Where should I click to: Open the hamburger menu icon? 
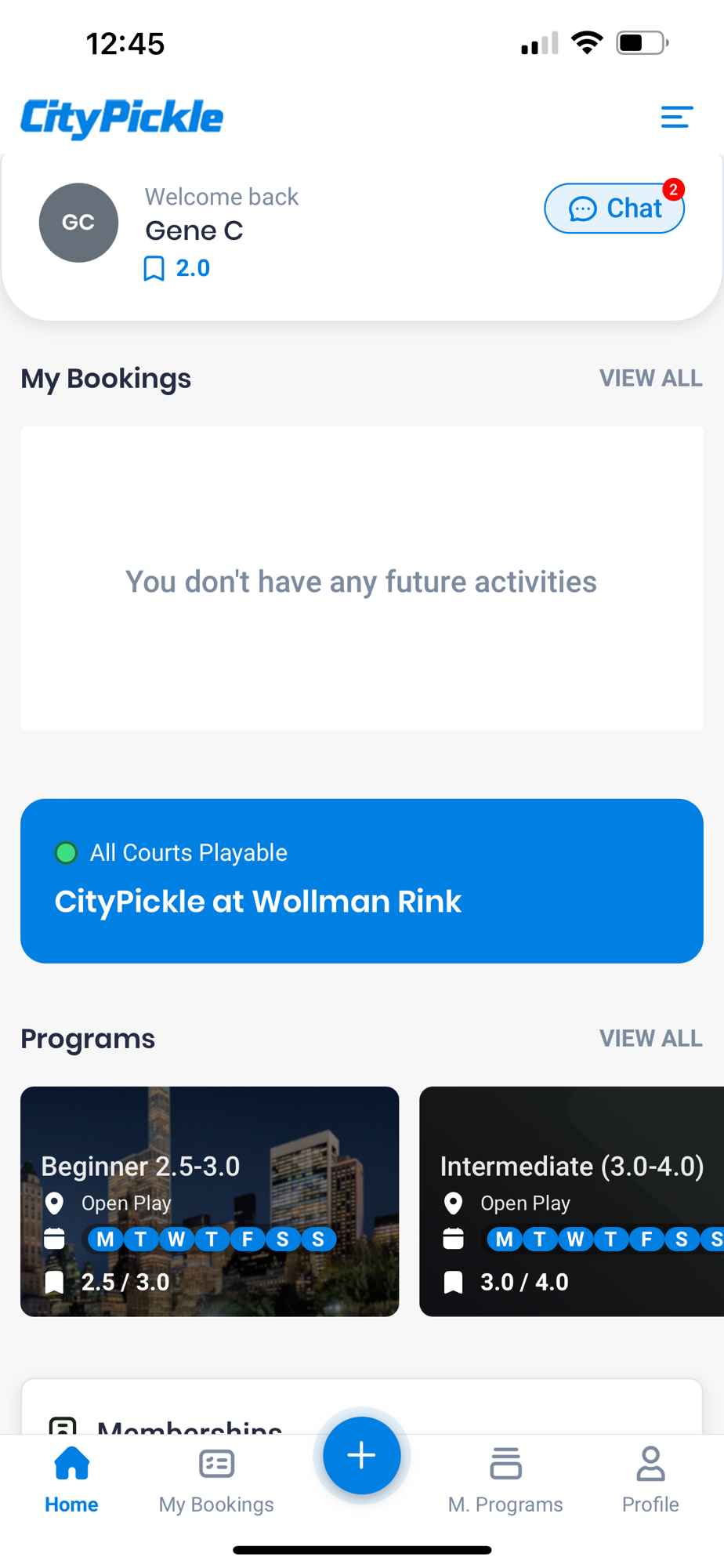point(676,118)
